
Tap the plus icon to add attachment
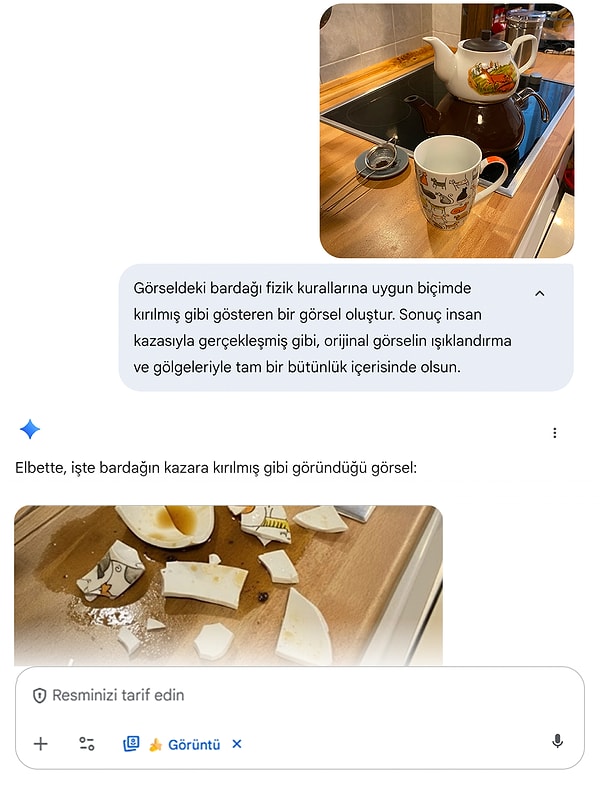tap(41, 743)
